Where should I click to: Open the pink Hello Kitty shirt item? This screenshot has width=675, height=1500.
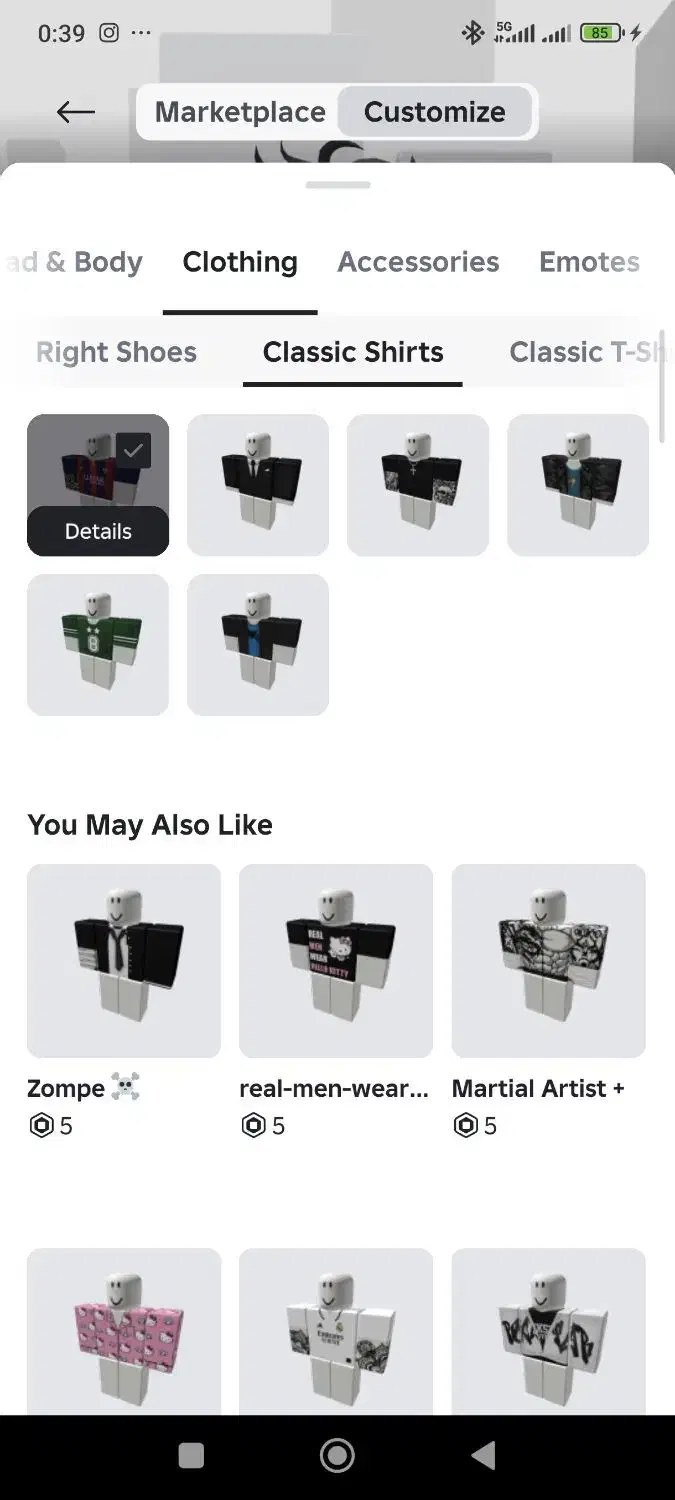(x=124, y=1330)
